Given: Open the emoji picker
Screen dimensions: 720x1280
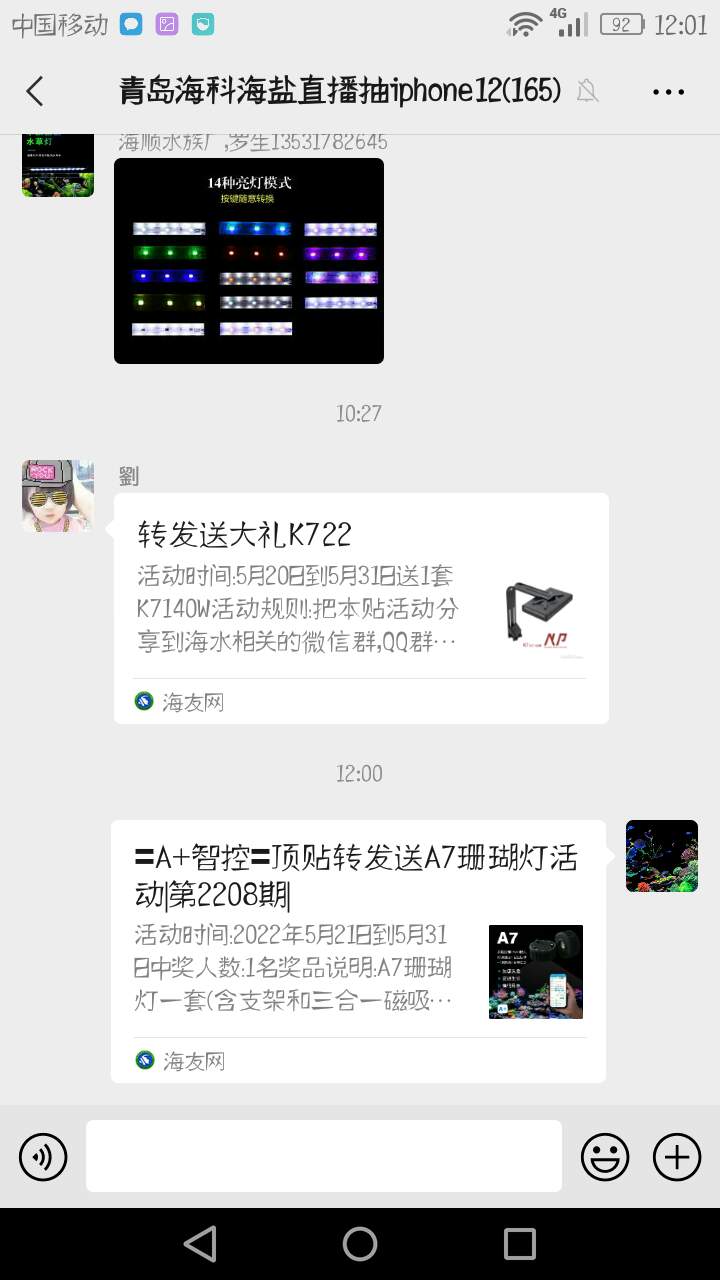Looking at the screenshot, I should coord(605,1157).
